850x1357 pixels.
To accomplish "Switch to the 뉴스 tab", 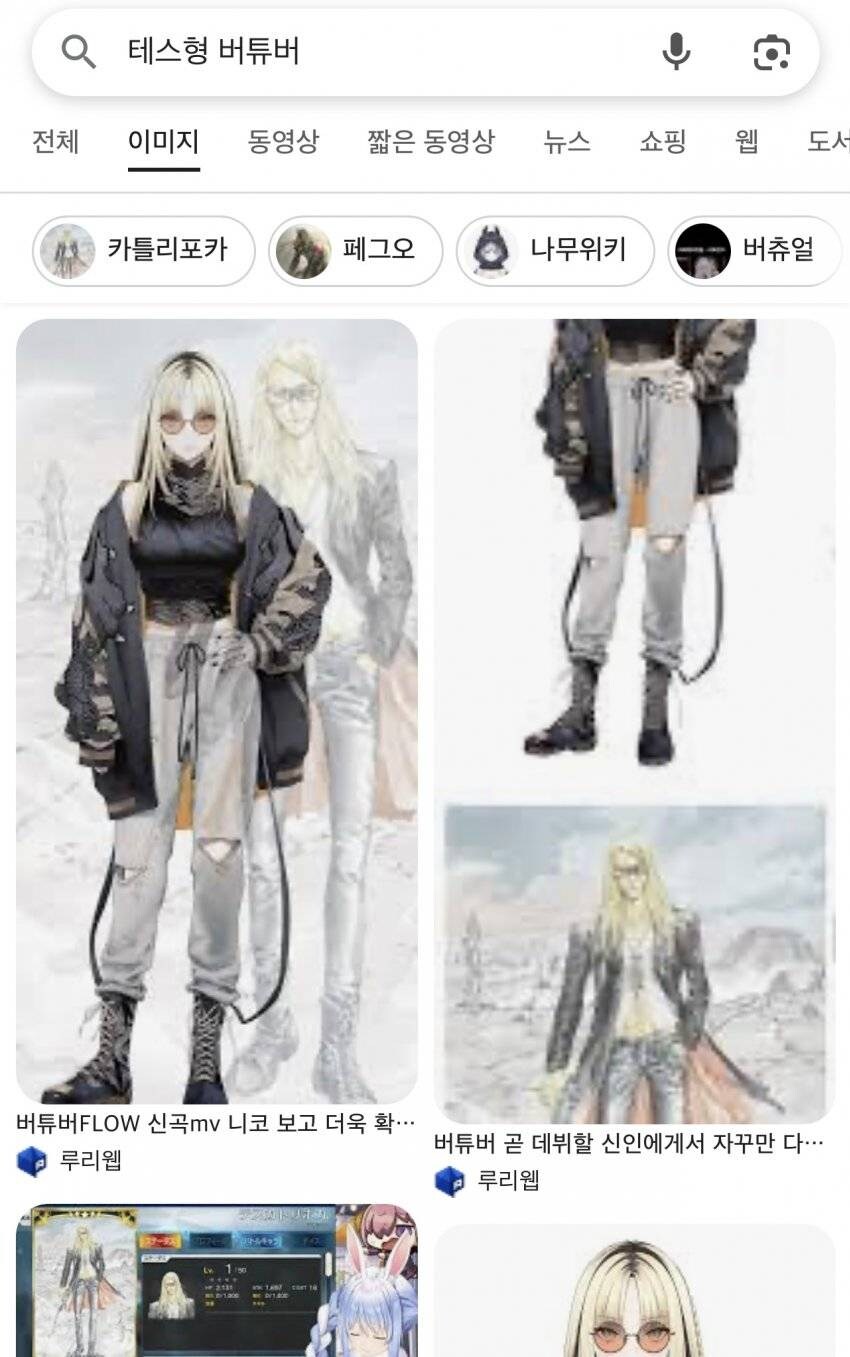I will [x=567, y=142].
